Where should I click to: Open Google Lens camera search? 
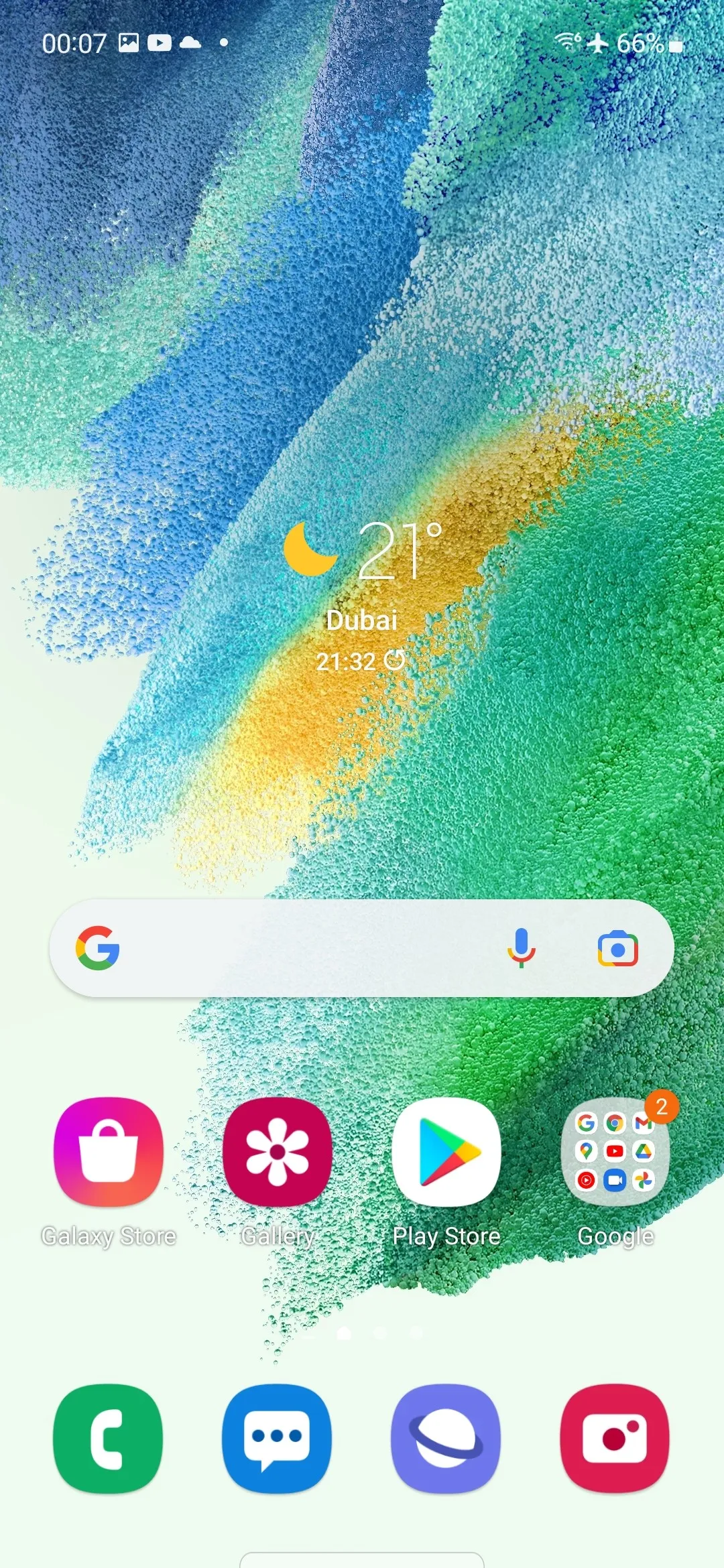tap(617, 948)
